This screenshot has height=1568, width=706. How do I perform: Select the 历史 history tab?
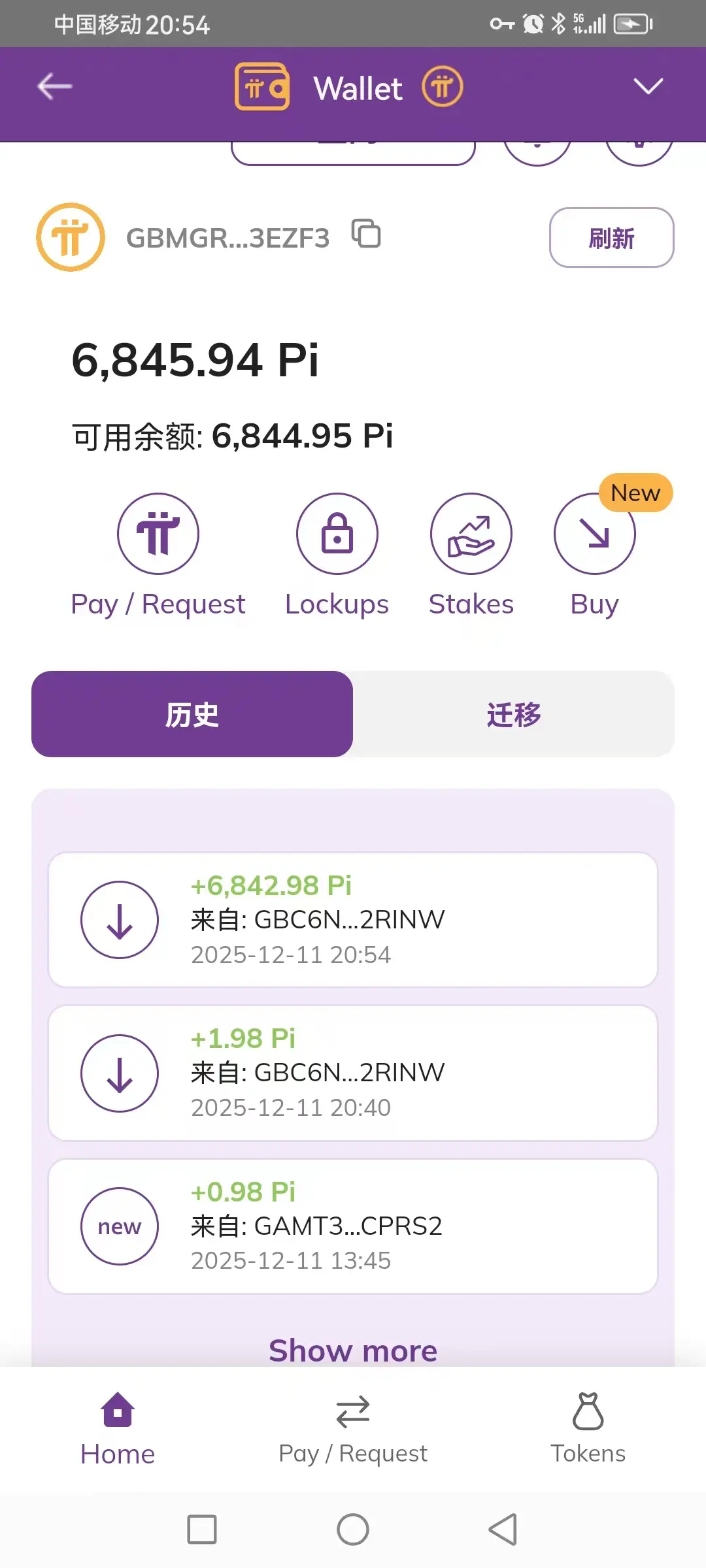192,714
